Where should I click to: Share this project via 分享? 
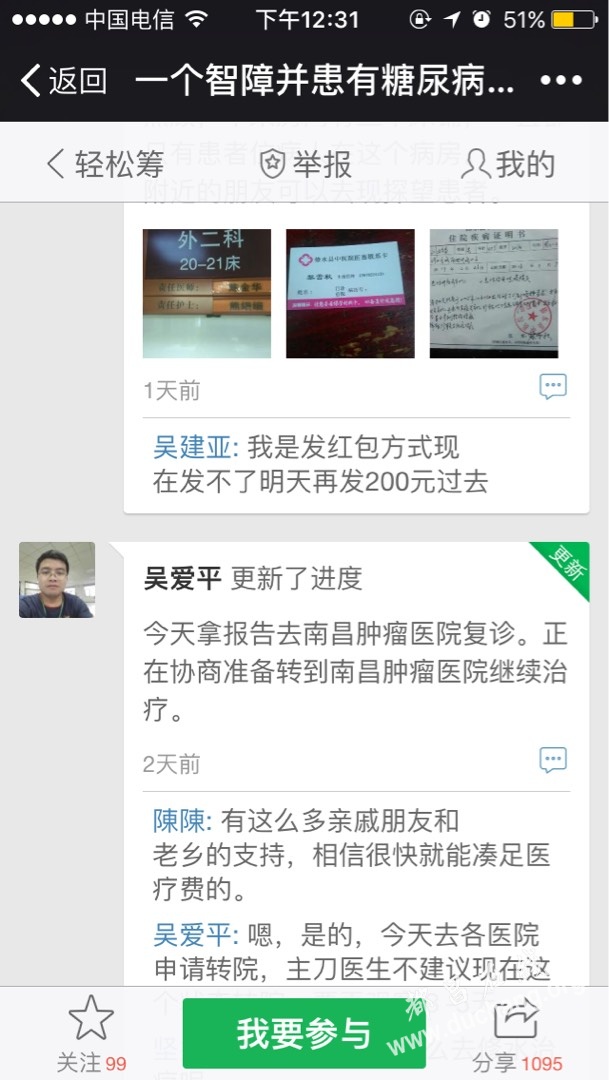(517, 1030)
